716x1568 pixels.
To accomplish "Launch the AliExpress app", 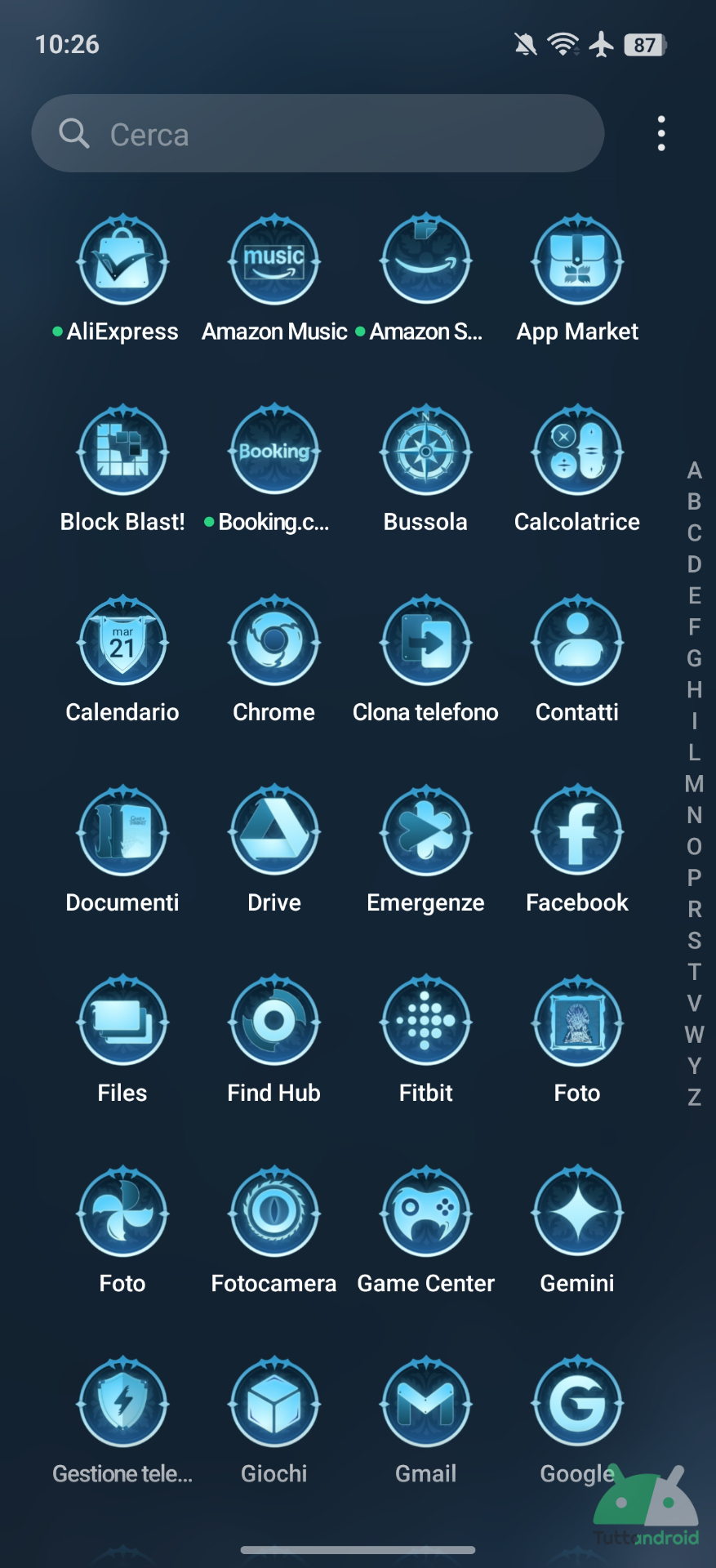I will point(122,261).
